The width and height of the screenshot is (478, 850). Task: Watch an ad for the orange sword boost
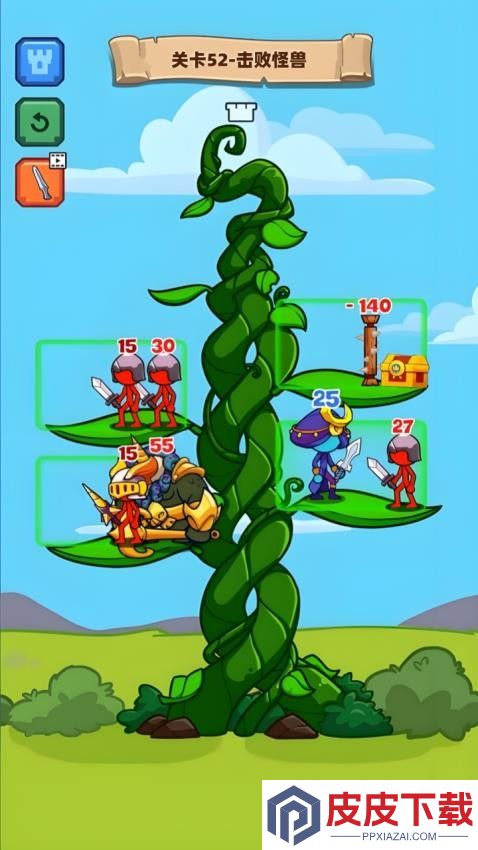[x=40, y=182]
